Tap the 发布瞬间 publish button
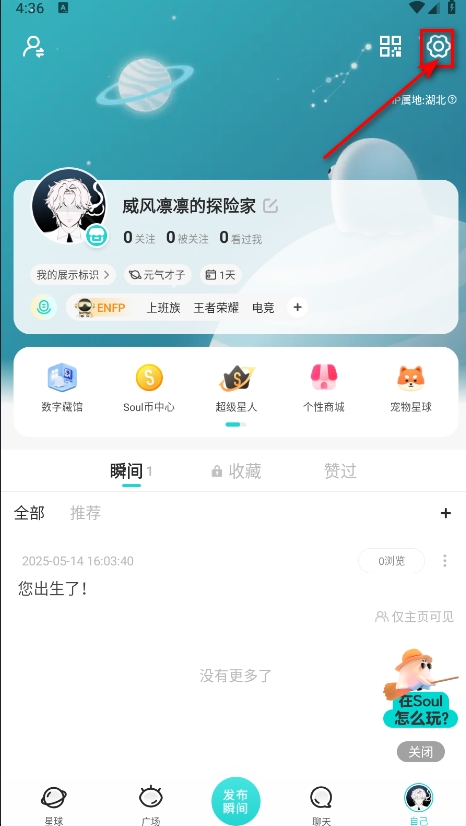 point(235,801)
